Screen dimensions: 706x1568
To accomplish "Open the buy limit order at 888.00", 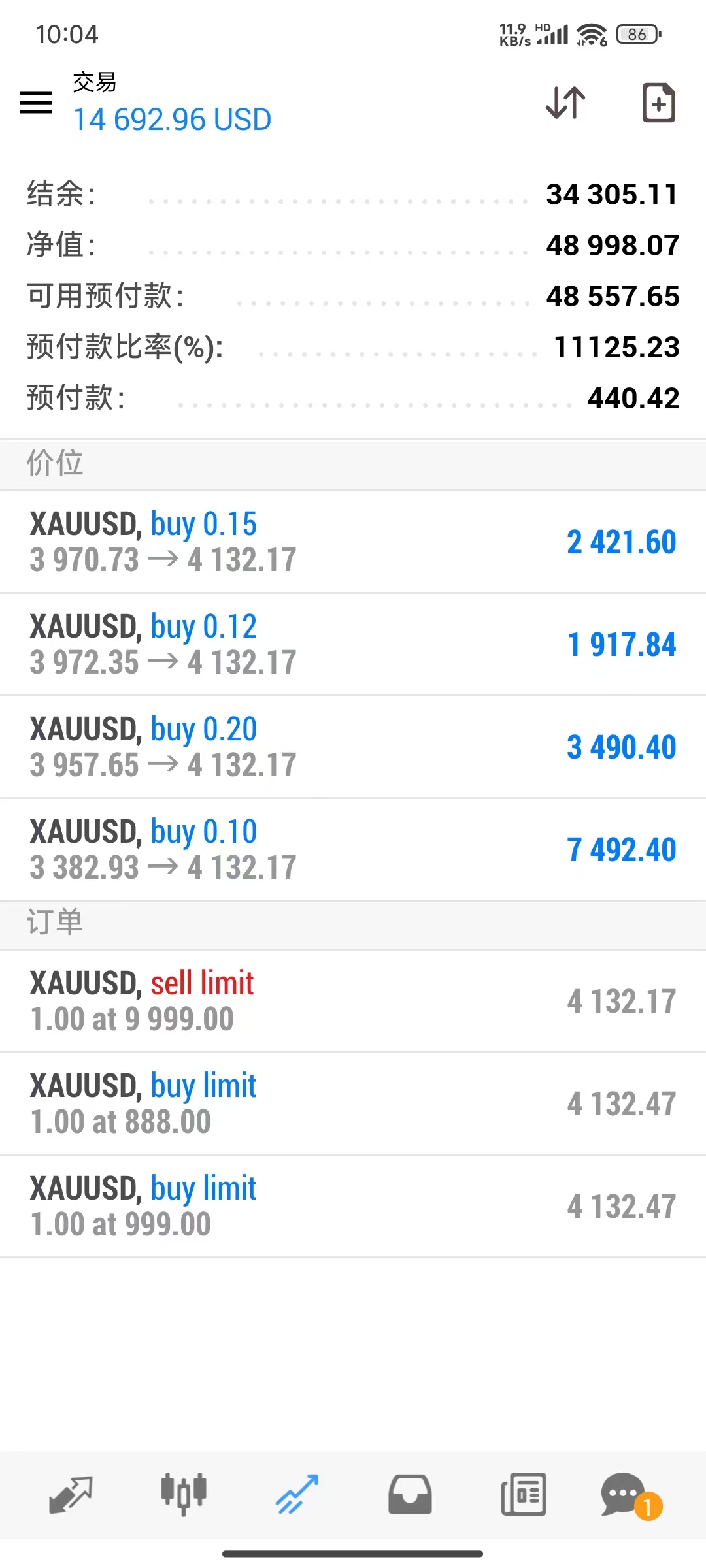I will pos(353,1103).
